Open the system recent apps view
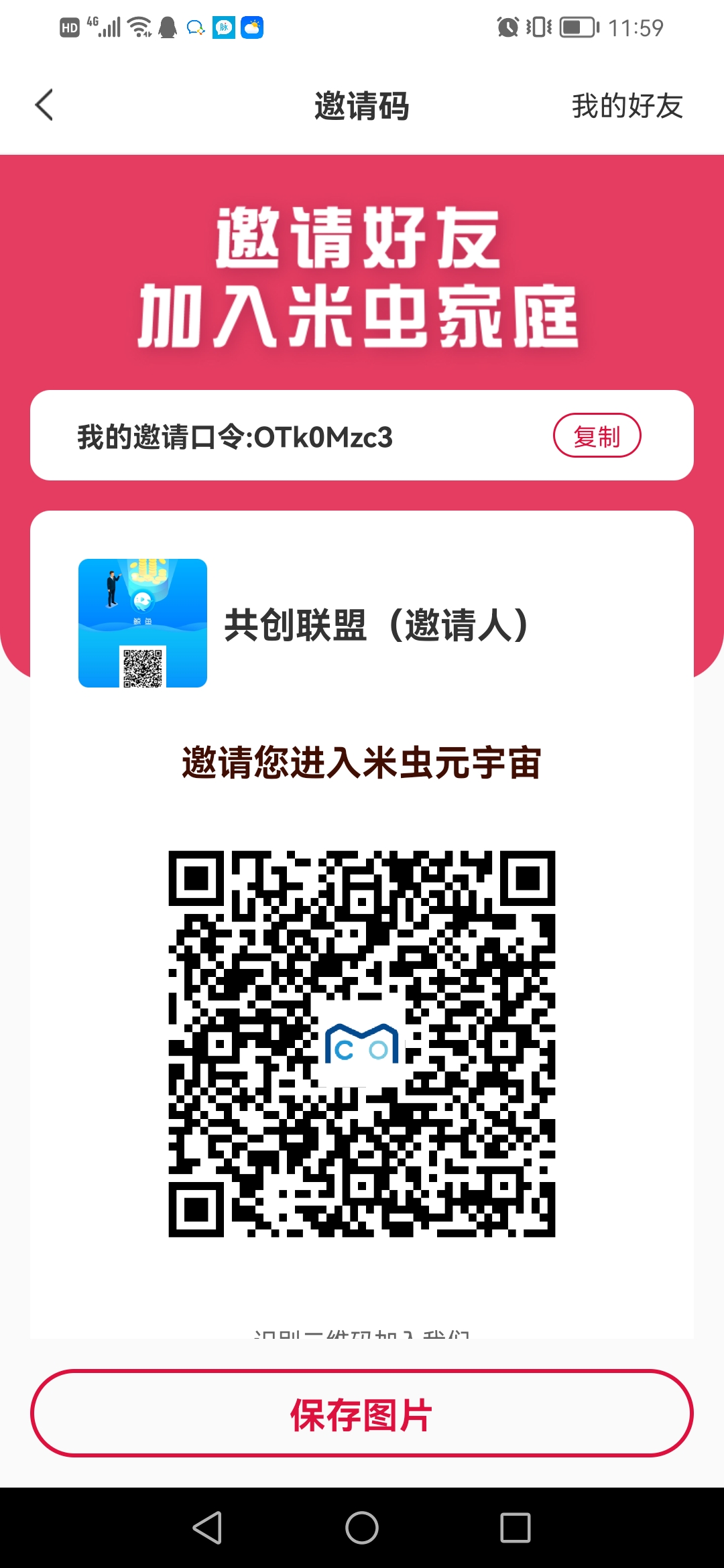Viewport: 724px width, 1568px height. [516, 1528]
